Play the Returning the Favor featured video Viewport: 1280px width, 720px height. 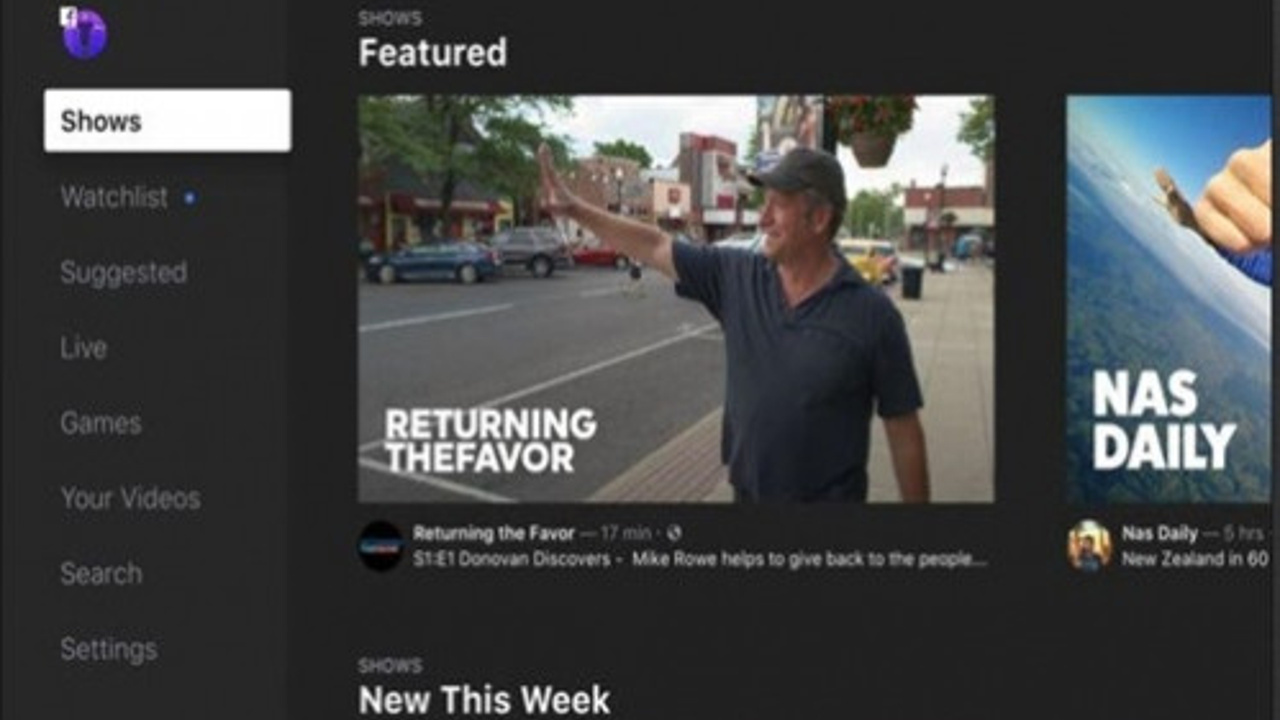point(676,298)
